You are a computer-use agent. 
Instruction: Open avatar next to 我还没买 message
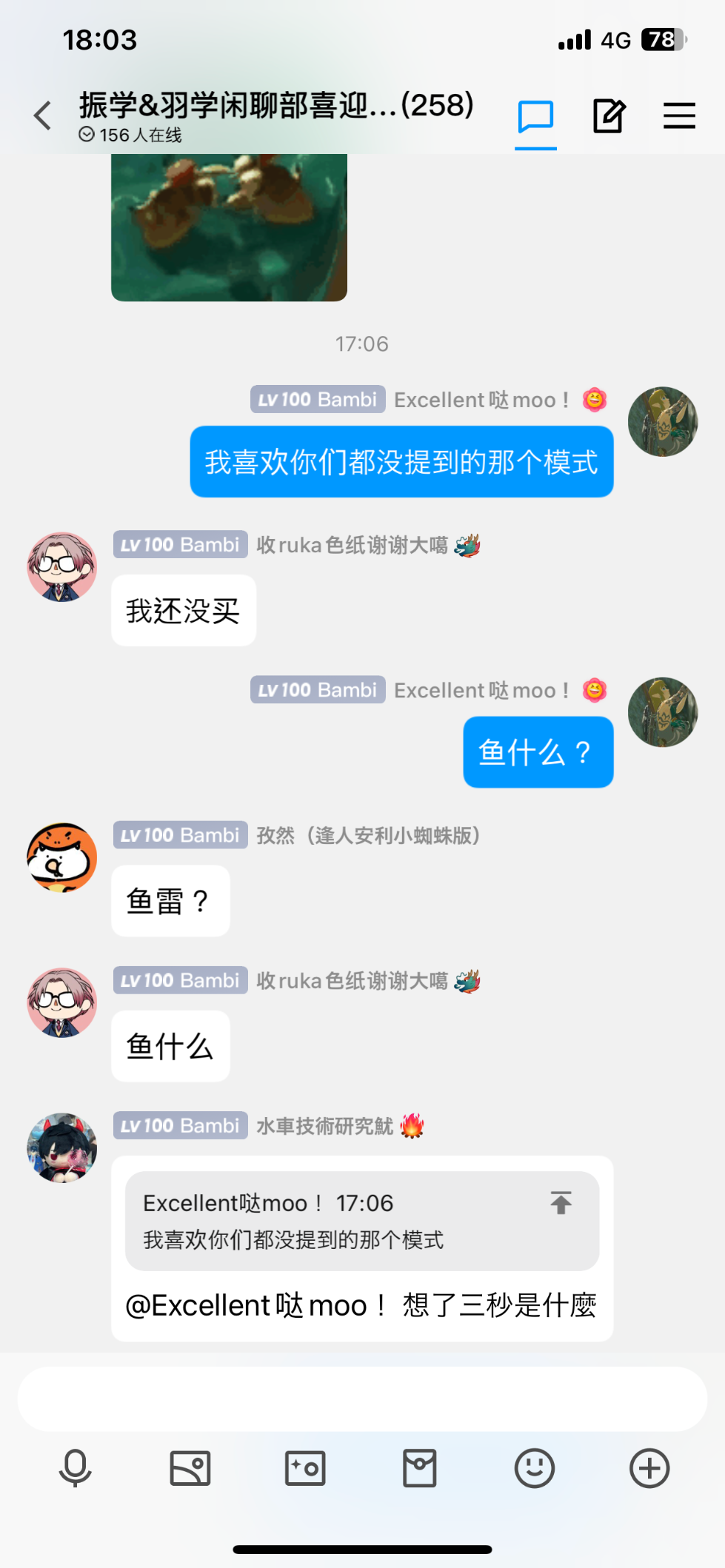62,567
